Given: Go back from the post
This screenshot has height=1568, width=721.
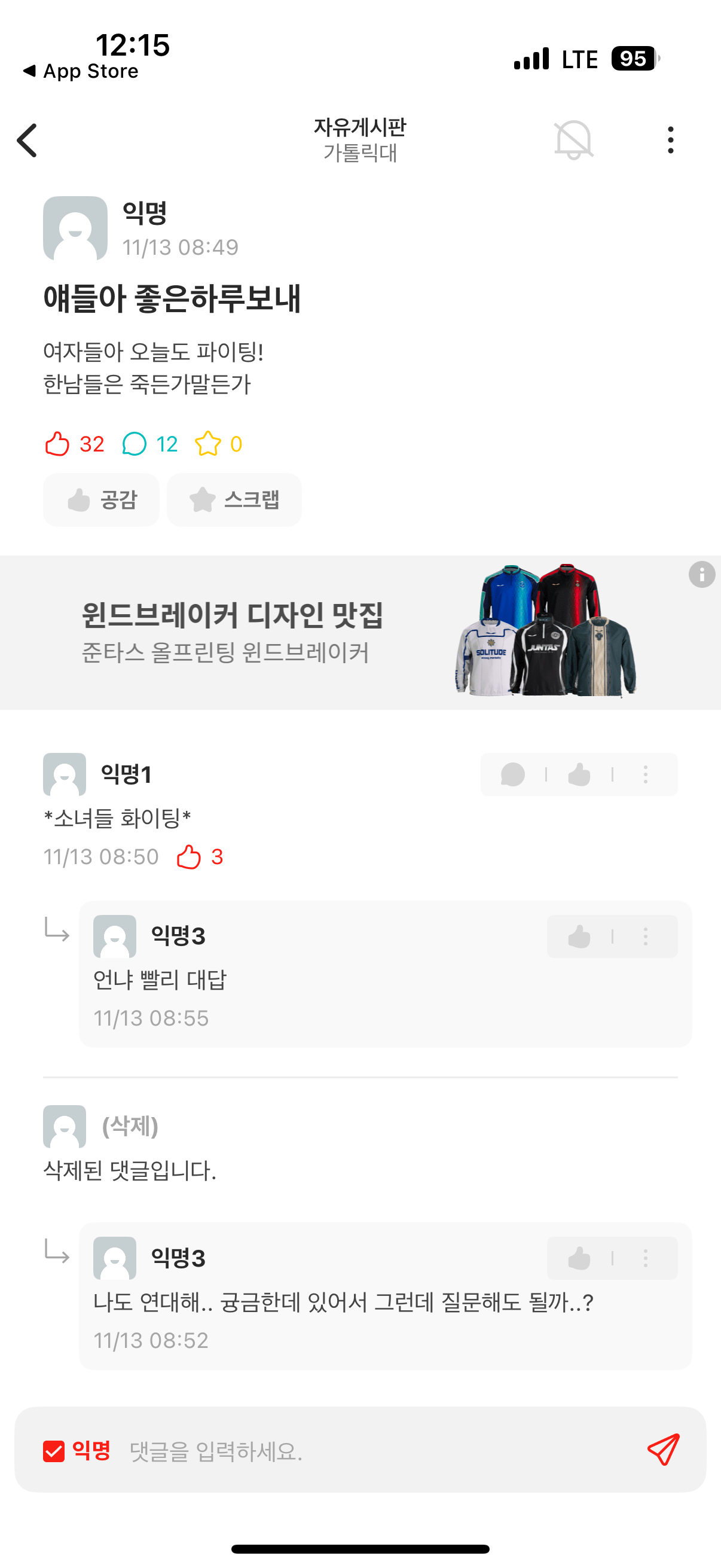Looking at the screenshot, I should pos(28,141).
